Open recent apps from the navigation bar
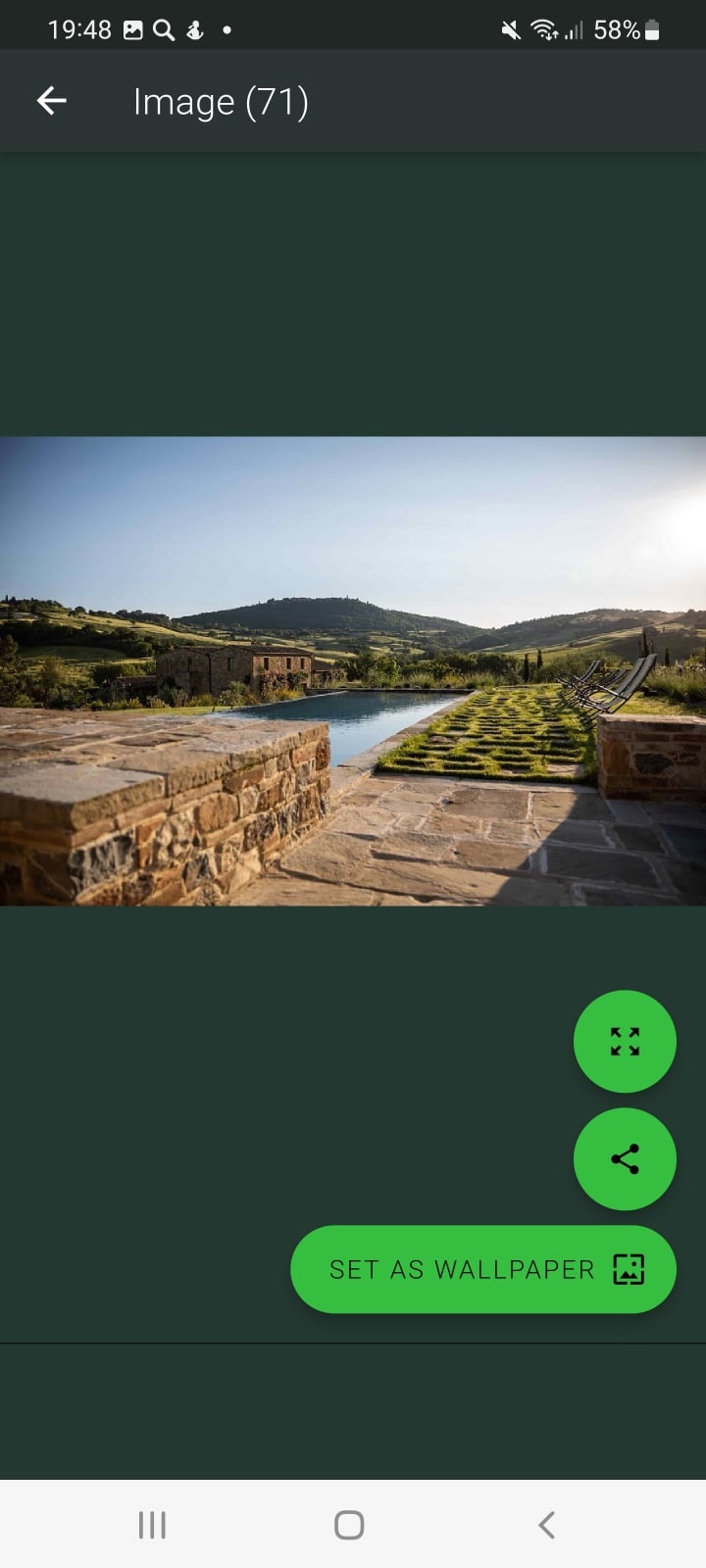The height and width of the screenshot is (1568, 706). point(152,1525)
